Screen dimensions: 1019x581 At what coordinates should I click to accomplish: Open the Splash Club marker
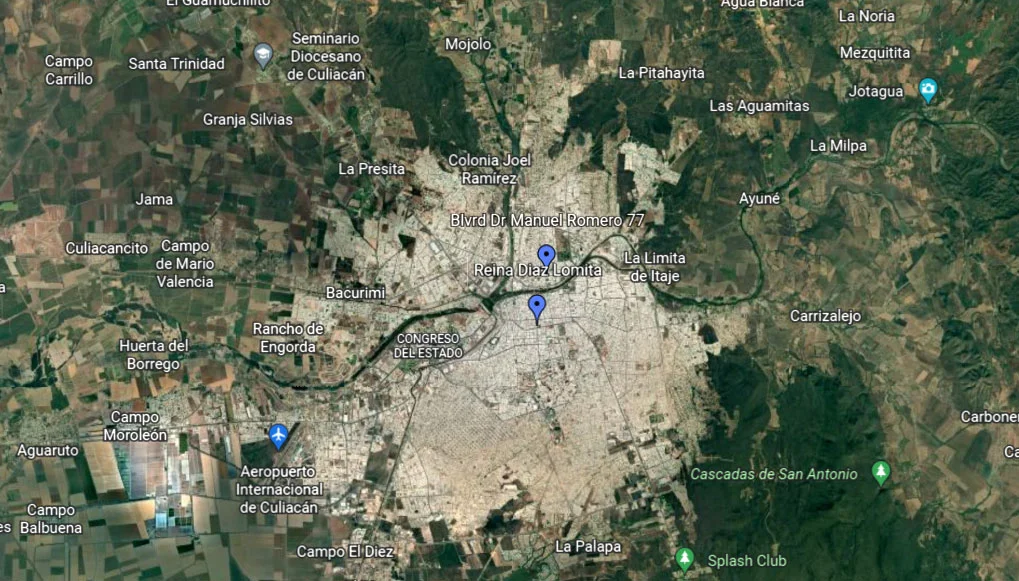pos(684,558)
